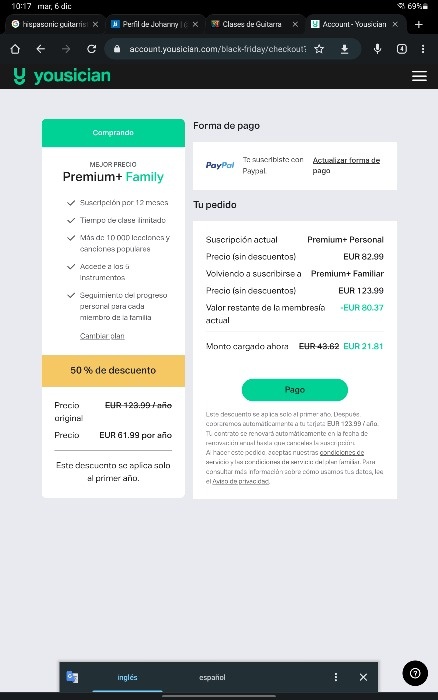438x700 pixels.
Task: Open the help question mark button
Action: click(x=415, y=673)
